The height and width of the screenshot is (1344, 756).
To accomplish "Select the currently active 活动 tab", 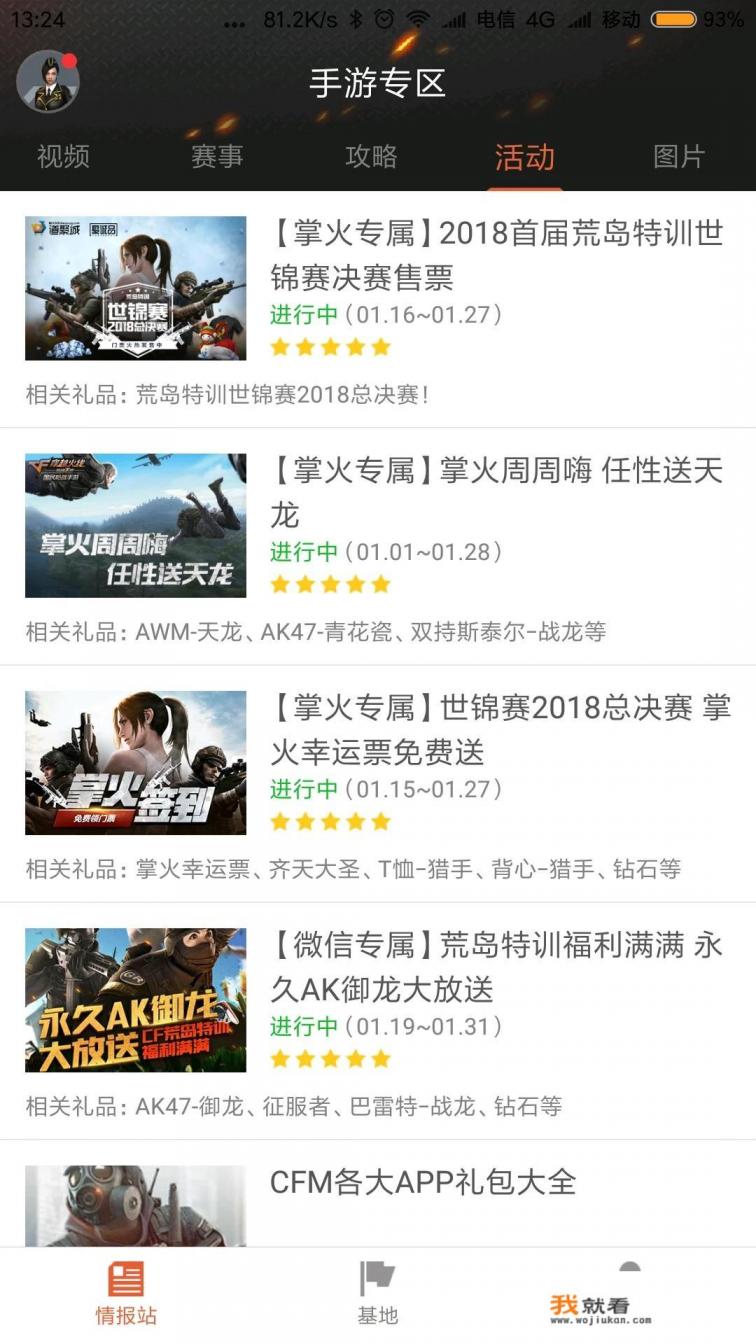I will (523, 157).
